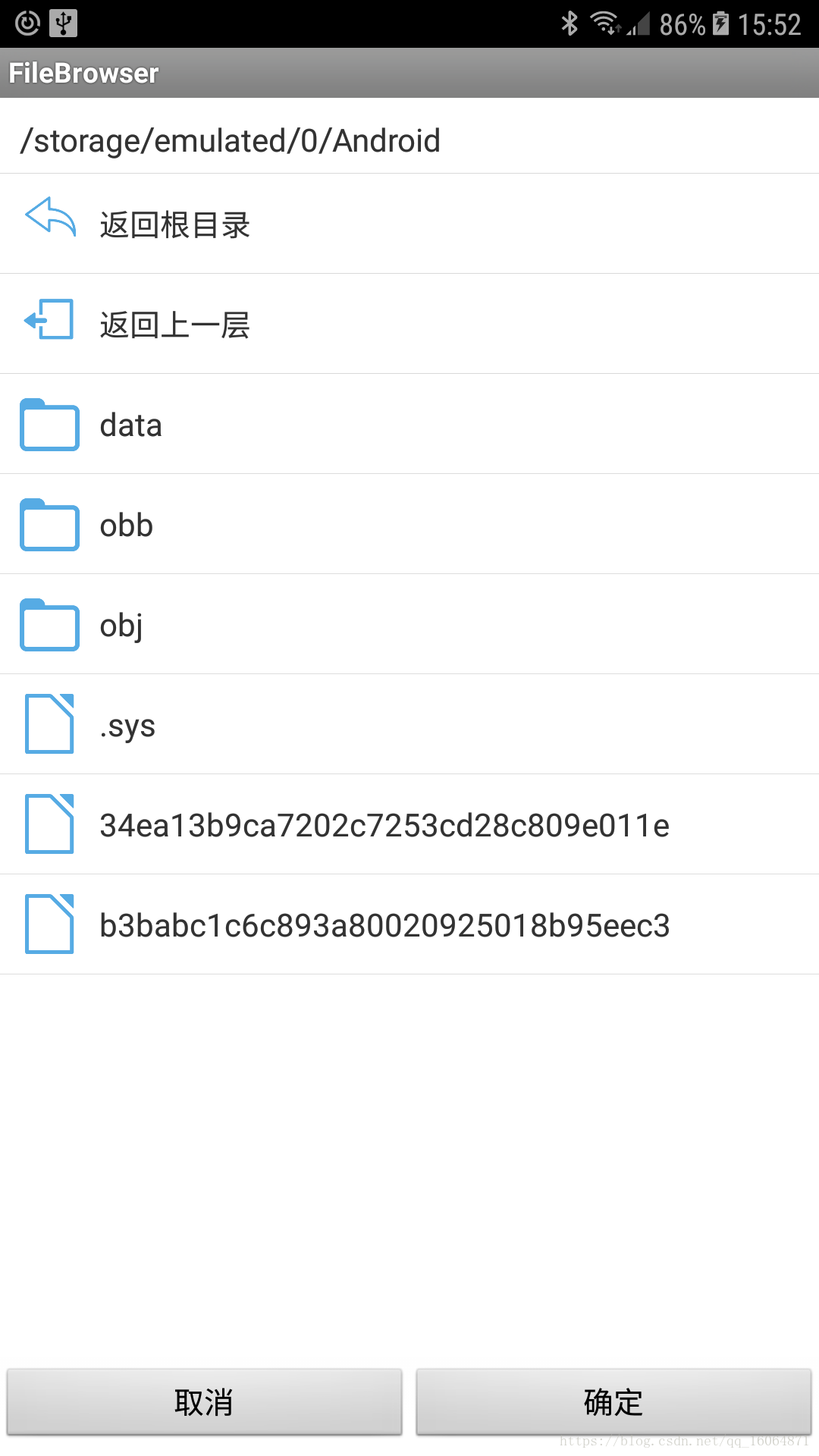Open the obb folder
Viewport: 819px width, 1456px height.
click(x=303, y=525)
